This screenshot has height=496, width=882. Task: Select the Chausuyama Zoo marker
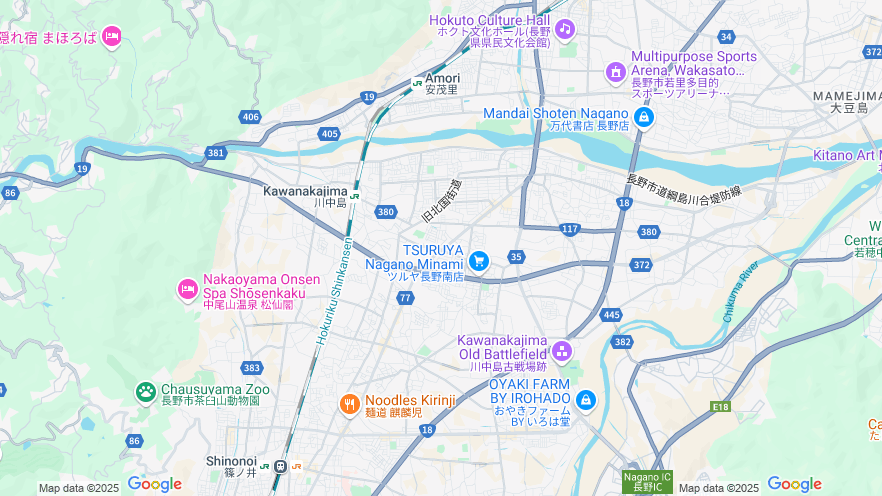point(146,391)
